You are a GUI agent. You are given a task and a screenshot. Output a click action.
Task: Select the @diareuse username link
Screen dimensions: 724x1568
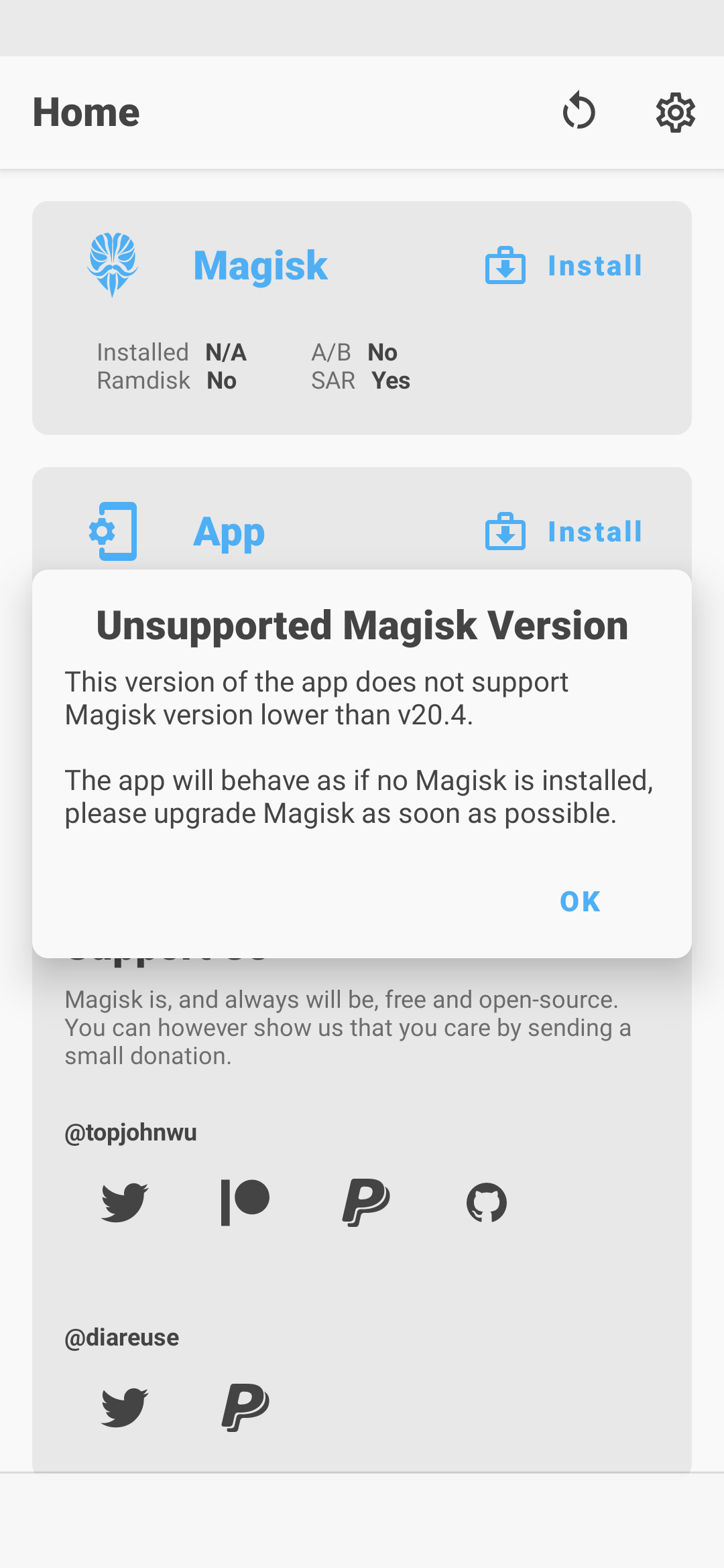coord(121,1337)
